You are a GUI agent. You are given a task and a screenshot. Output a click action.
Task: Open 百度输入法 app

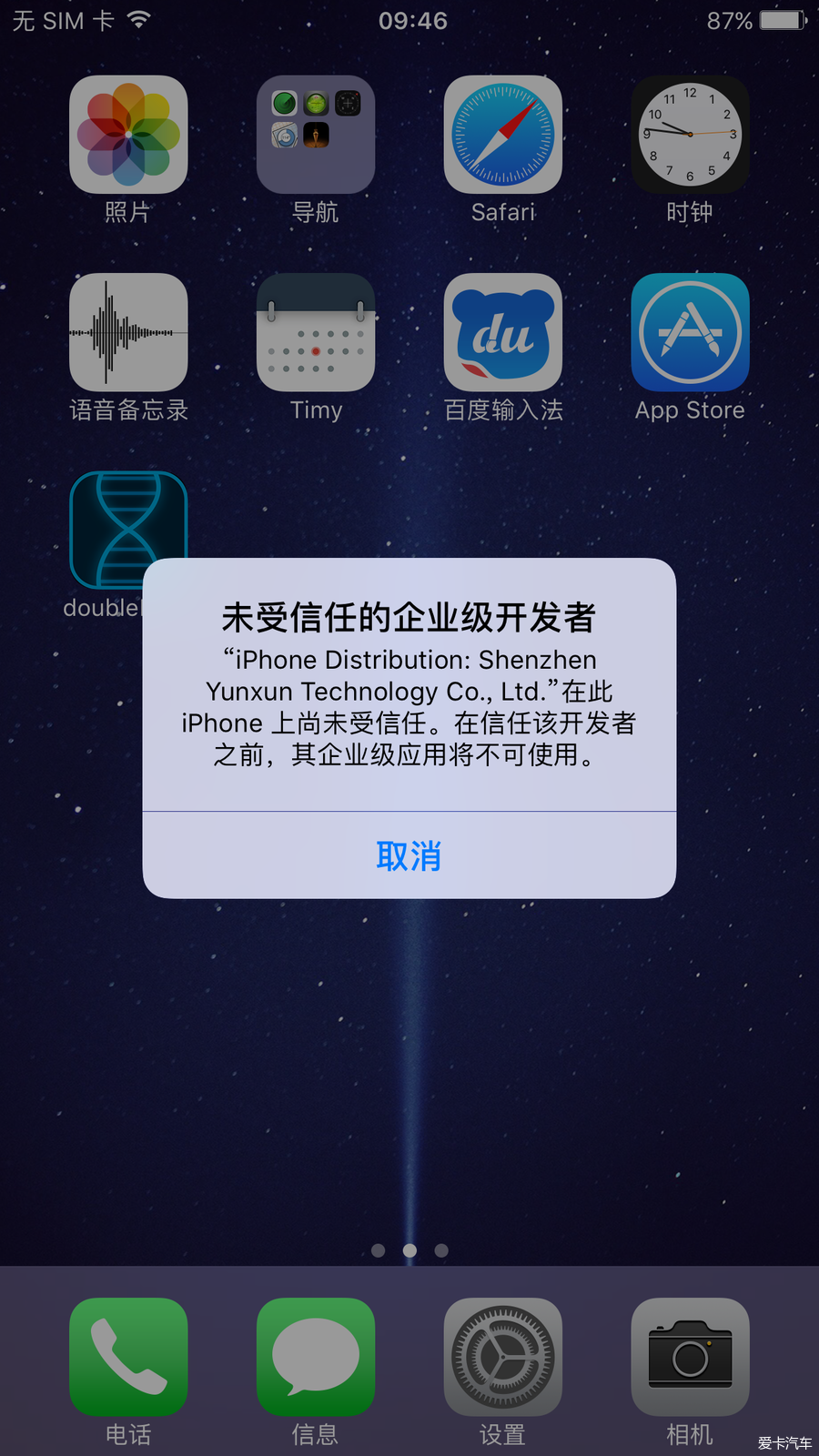pyautogui.click(x=502, y=332)
